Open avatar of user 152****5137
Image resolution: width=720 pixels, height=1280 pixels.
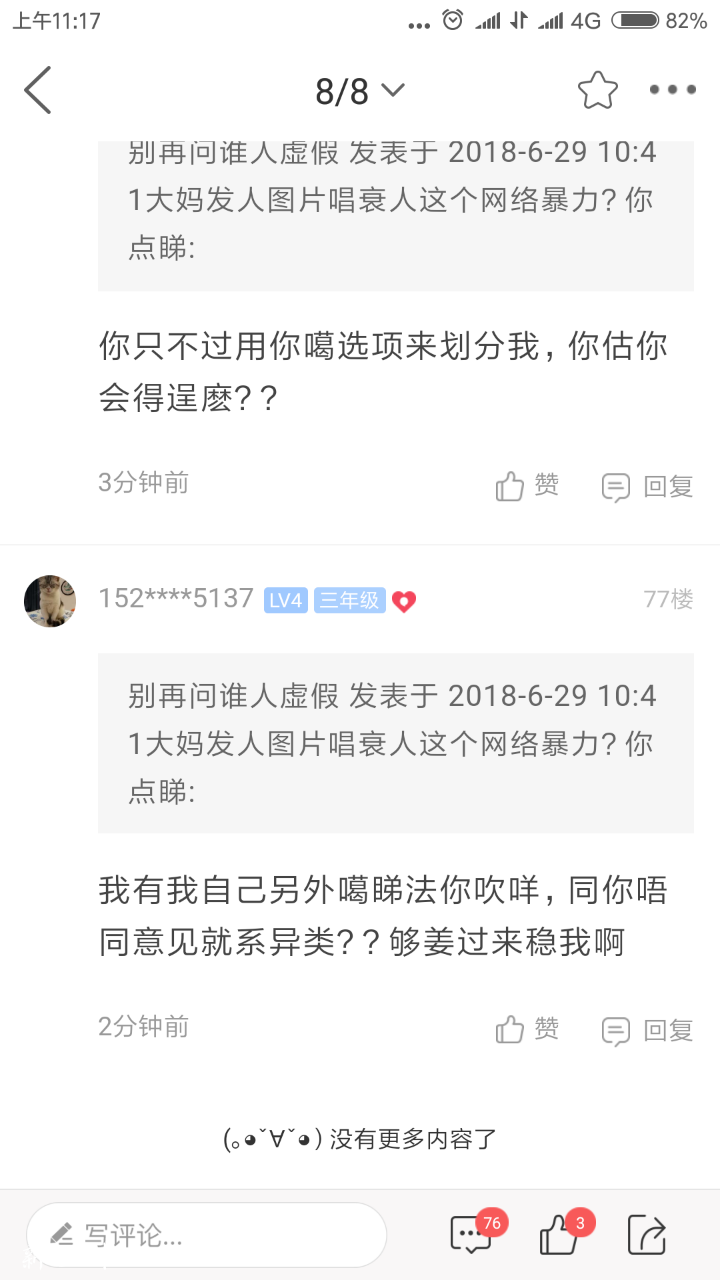click(x=50, y=601)
